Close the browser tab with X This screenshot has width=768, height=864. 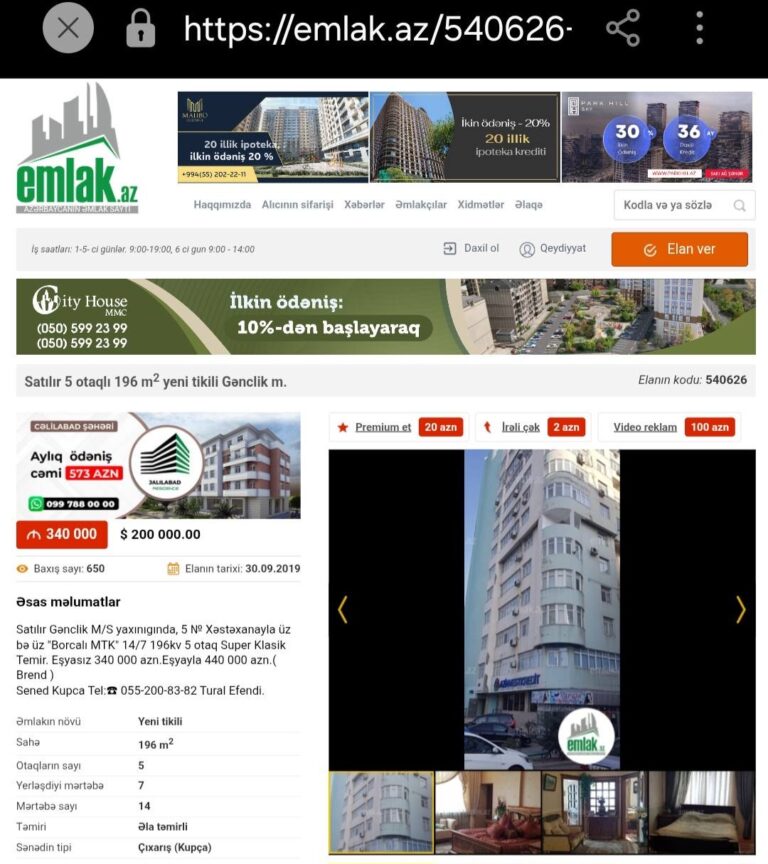pos(68,28)
